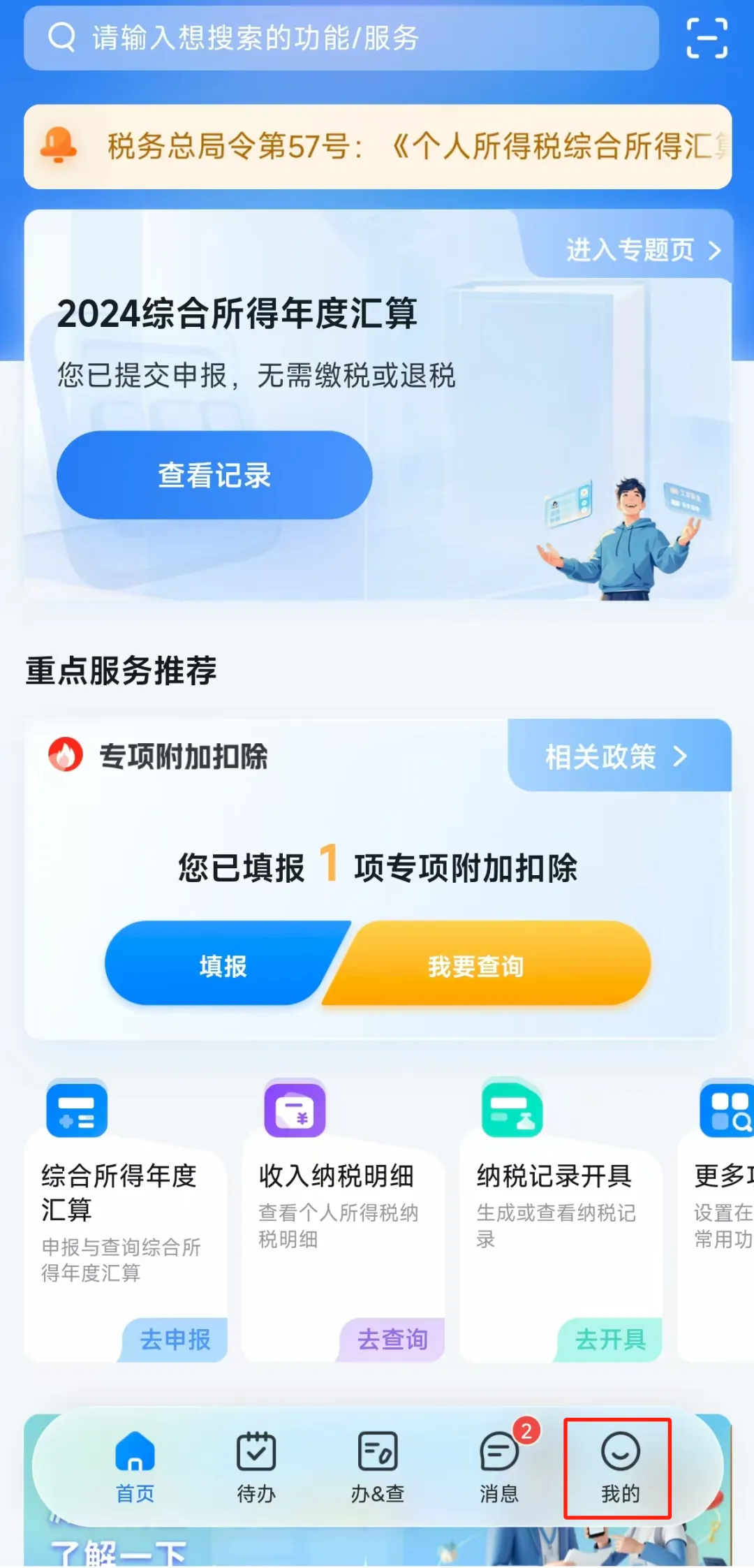Tap 查看记录 to view filing records
Screen dimensions: 754x1568
[x=214, y=475]
